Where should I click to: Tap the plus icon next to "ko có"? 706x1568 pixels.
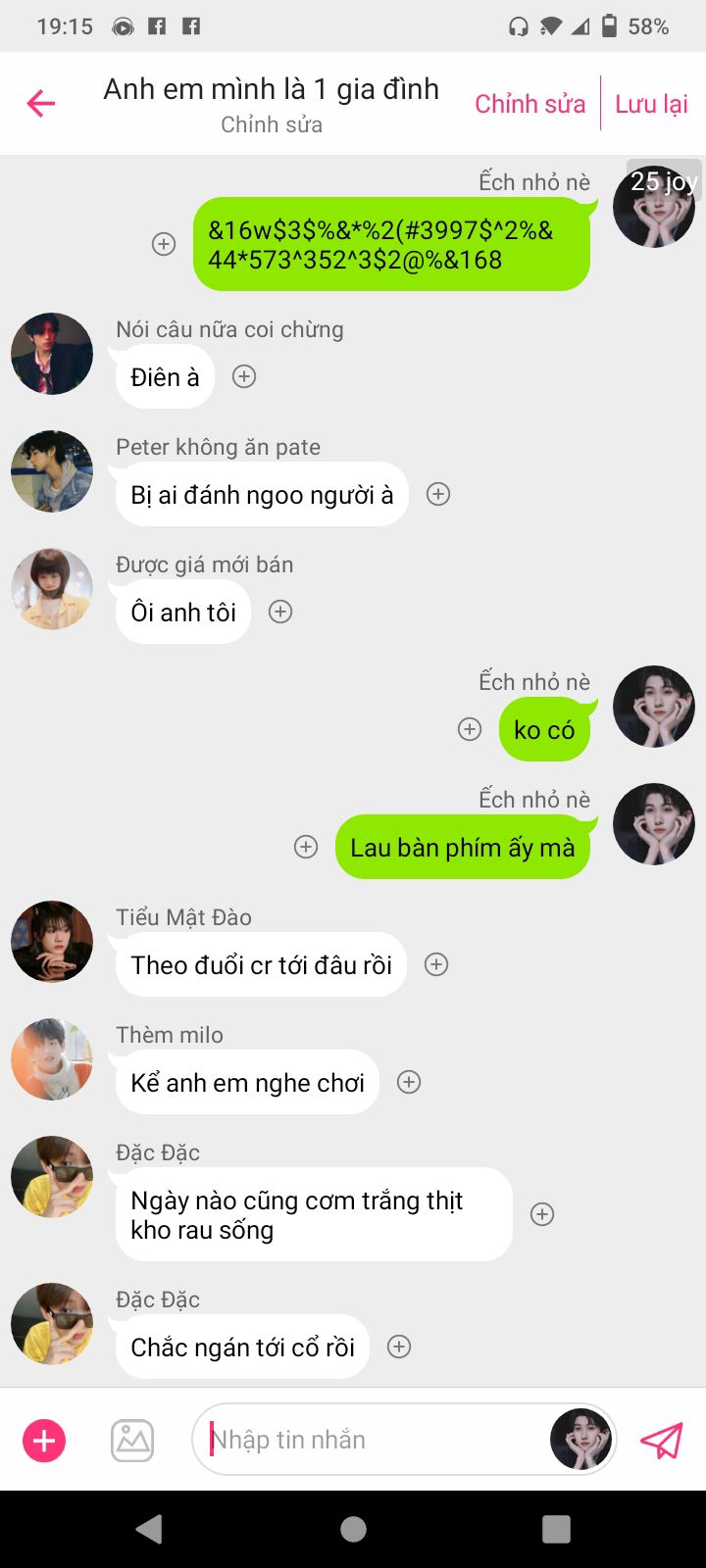[470, 729]
